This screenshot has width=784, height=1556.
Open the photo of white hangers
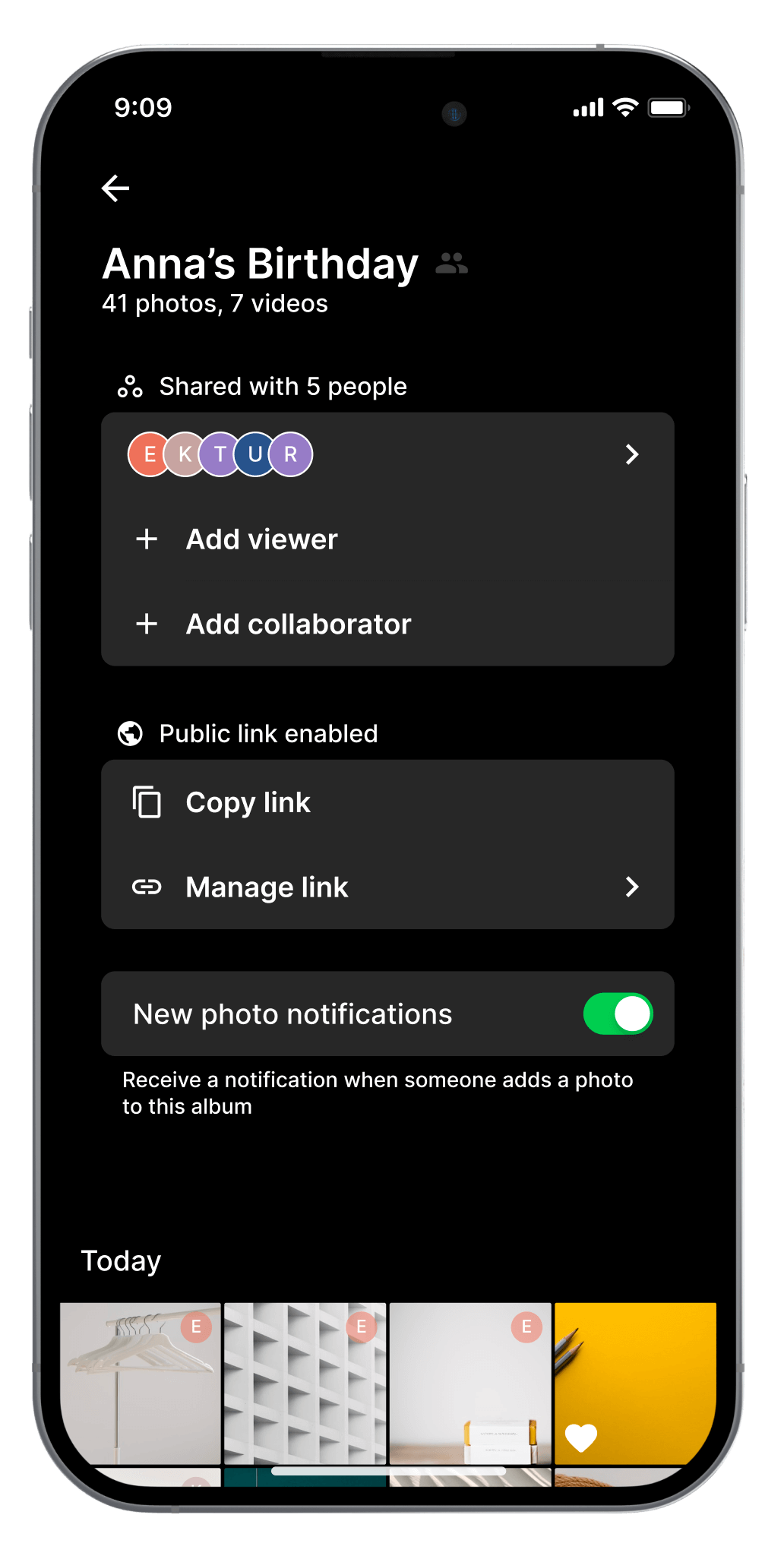[141, 1383]
